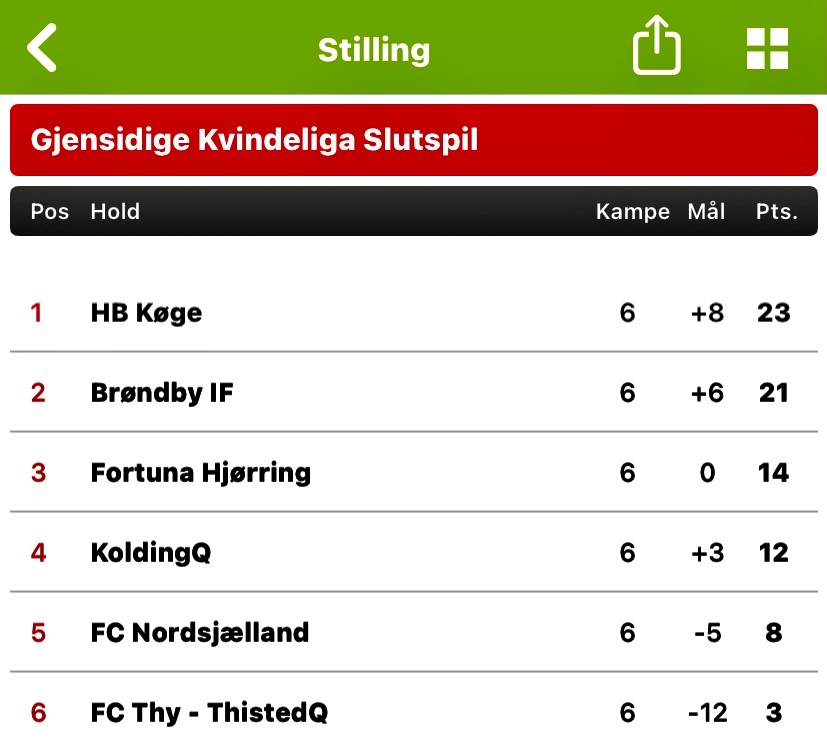Open the KoldingQ row
The image size is (827, 741).
(x=151, y=553)
